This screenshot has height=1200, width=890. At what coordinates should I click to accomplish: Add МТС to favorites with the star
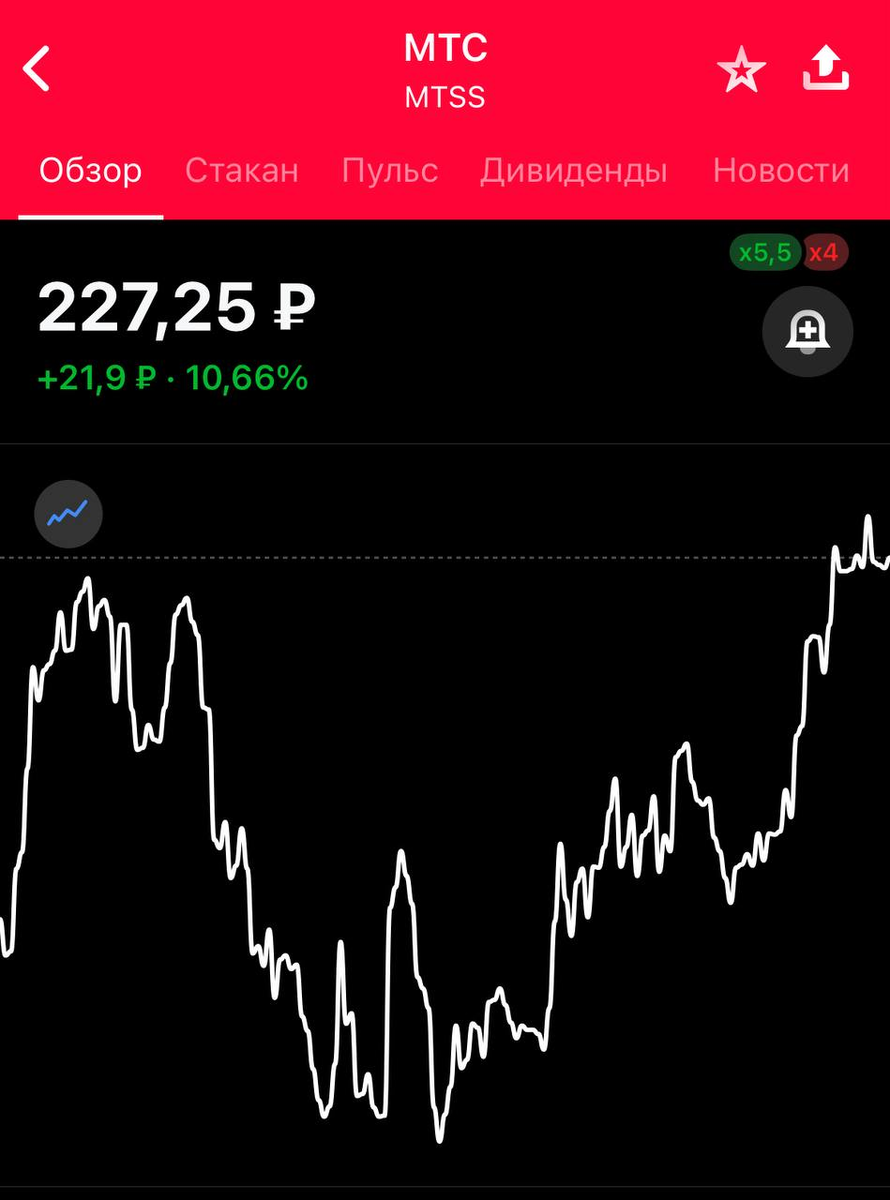[x=741, y=71]
